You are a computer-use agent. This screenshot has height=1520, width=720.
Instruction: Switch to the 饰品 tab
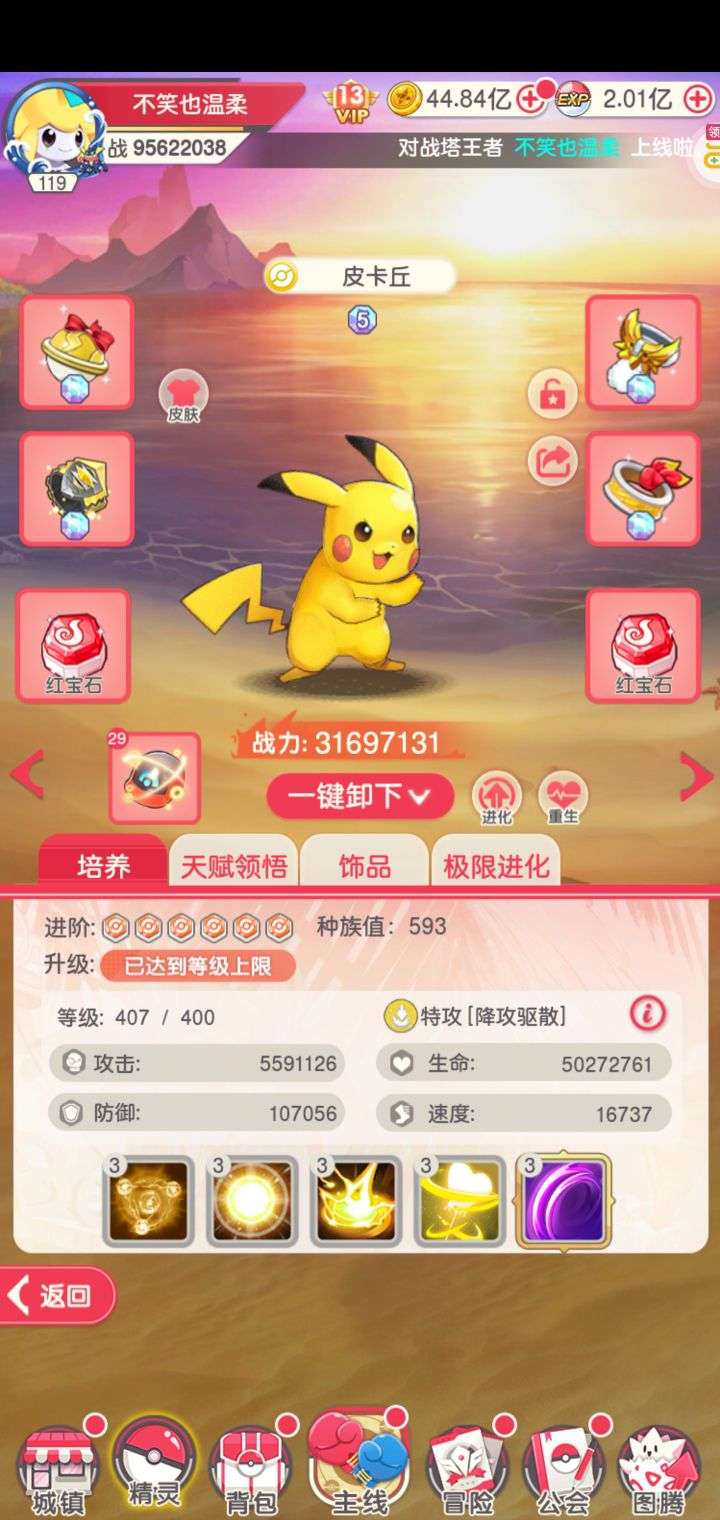click(364, 864)
